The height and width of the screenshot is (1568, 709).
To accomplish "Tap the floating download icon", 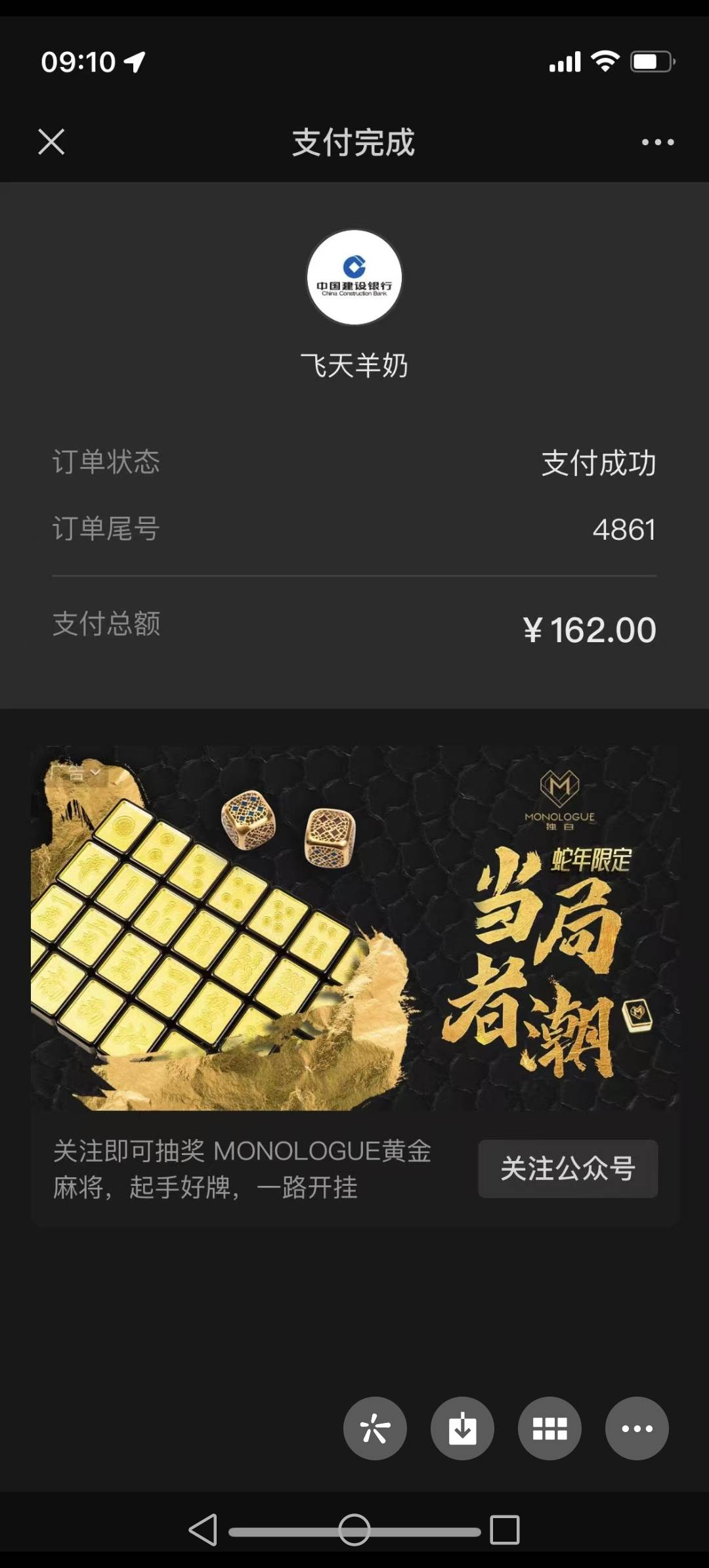I will [x=462, y=1428].
